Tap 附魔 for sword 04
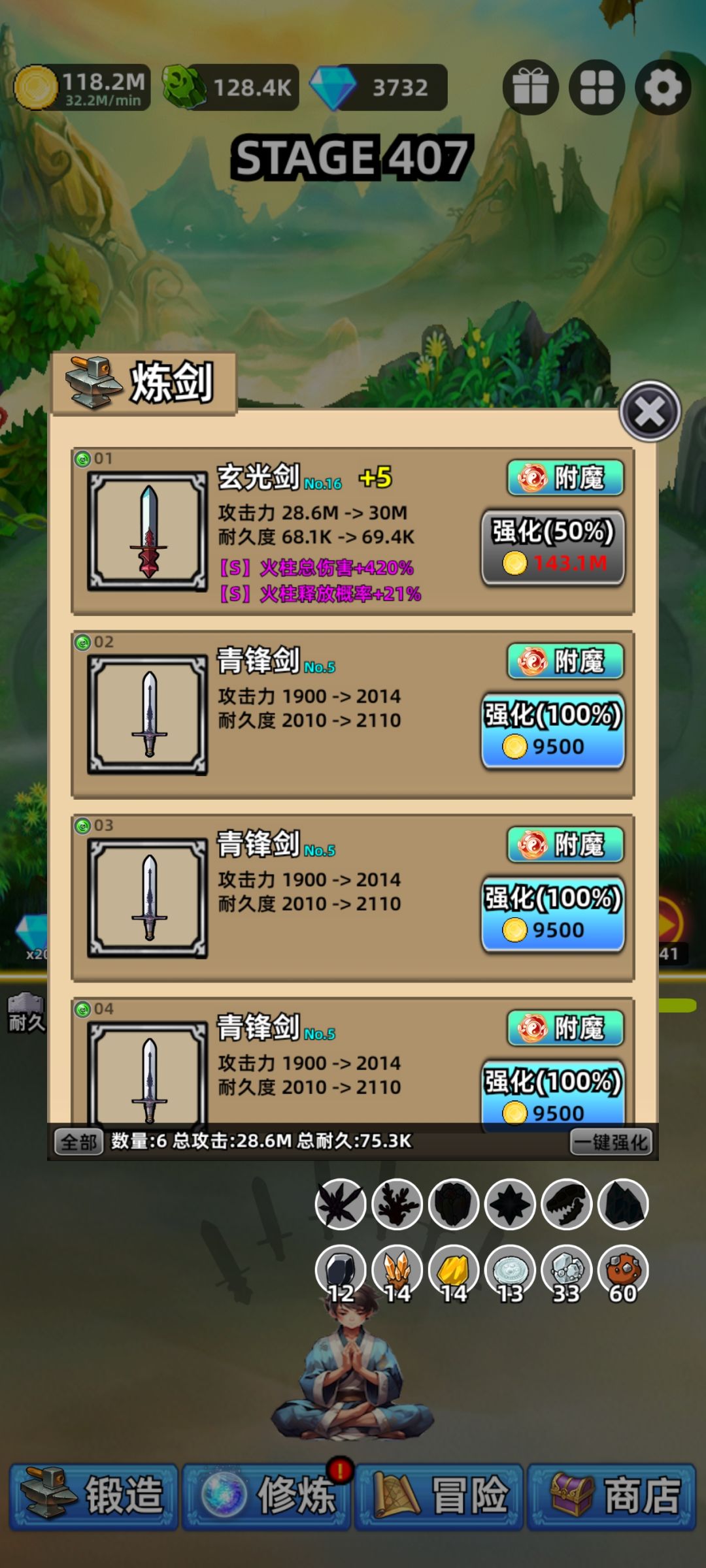 (565, 1028)
